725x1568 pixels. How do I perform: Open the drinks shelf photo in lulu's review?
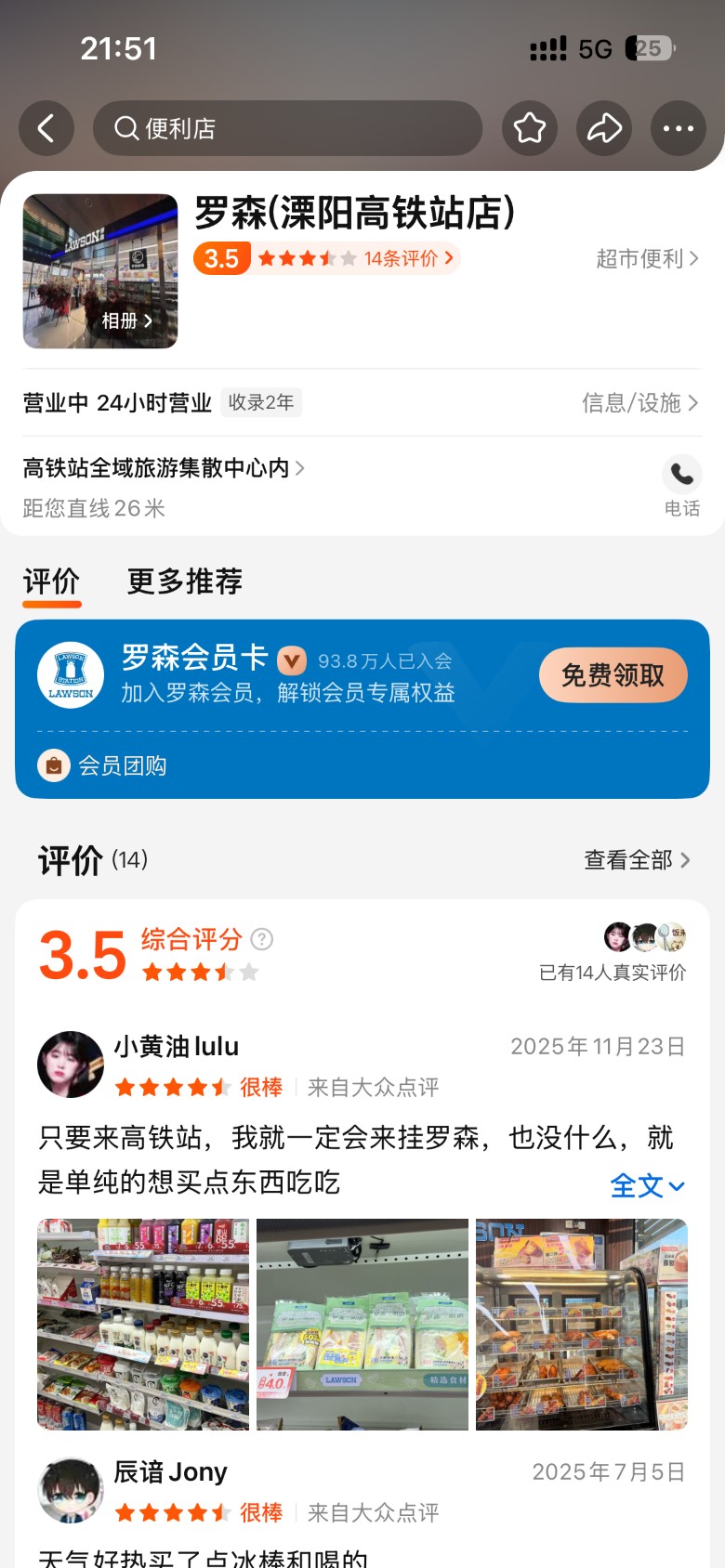(x=143, y=1324)
